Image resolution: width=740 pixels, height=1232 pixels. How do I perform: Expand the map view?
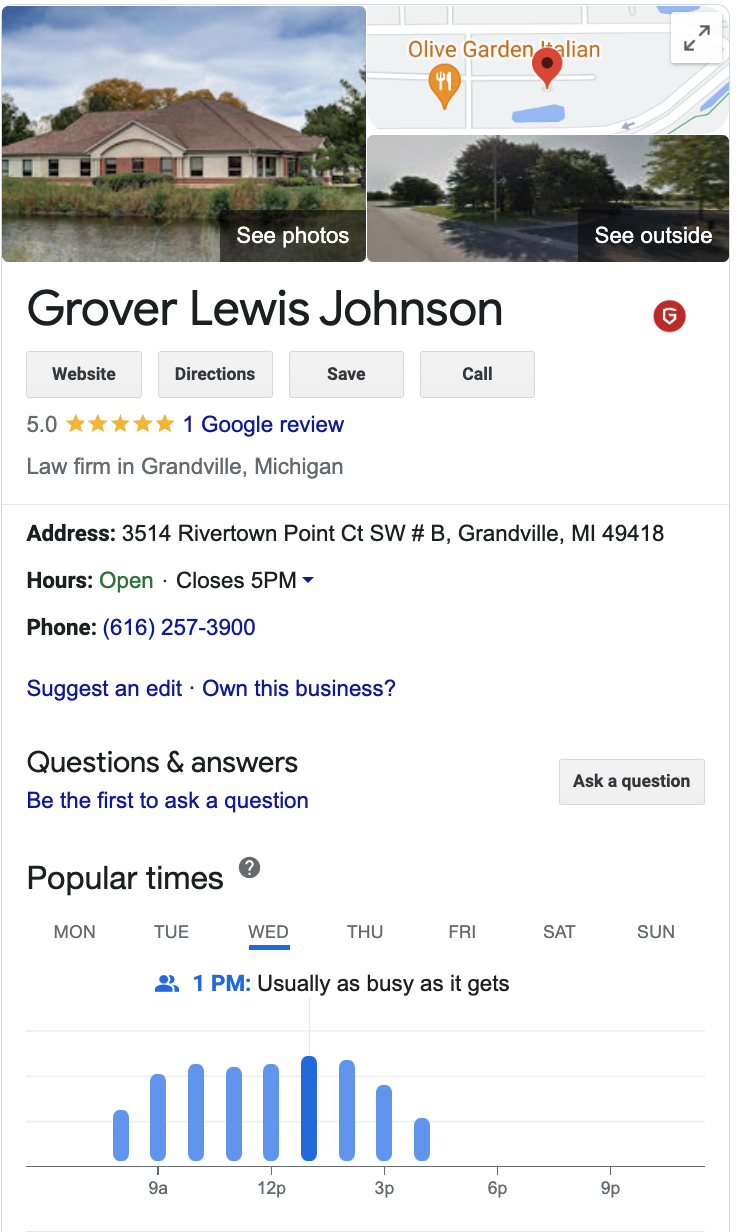pyautogui.click(x=696, y=38)
